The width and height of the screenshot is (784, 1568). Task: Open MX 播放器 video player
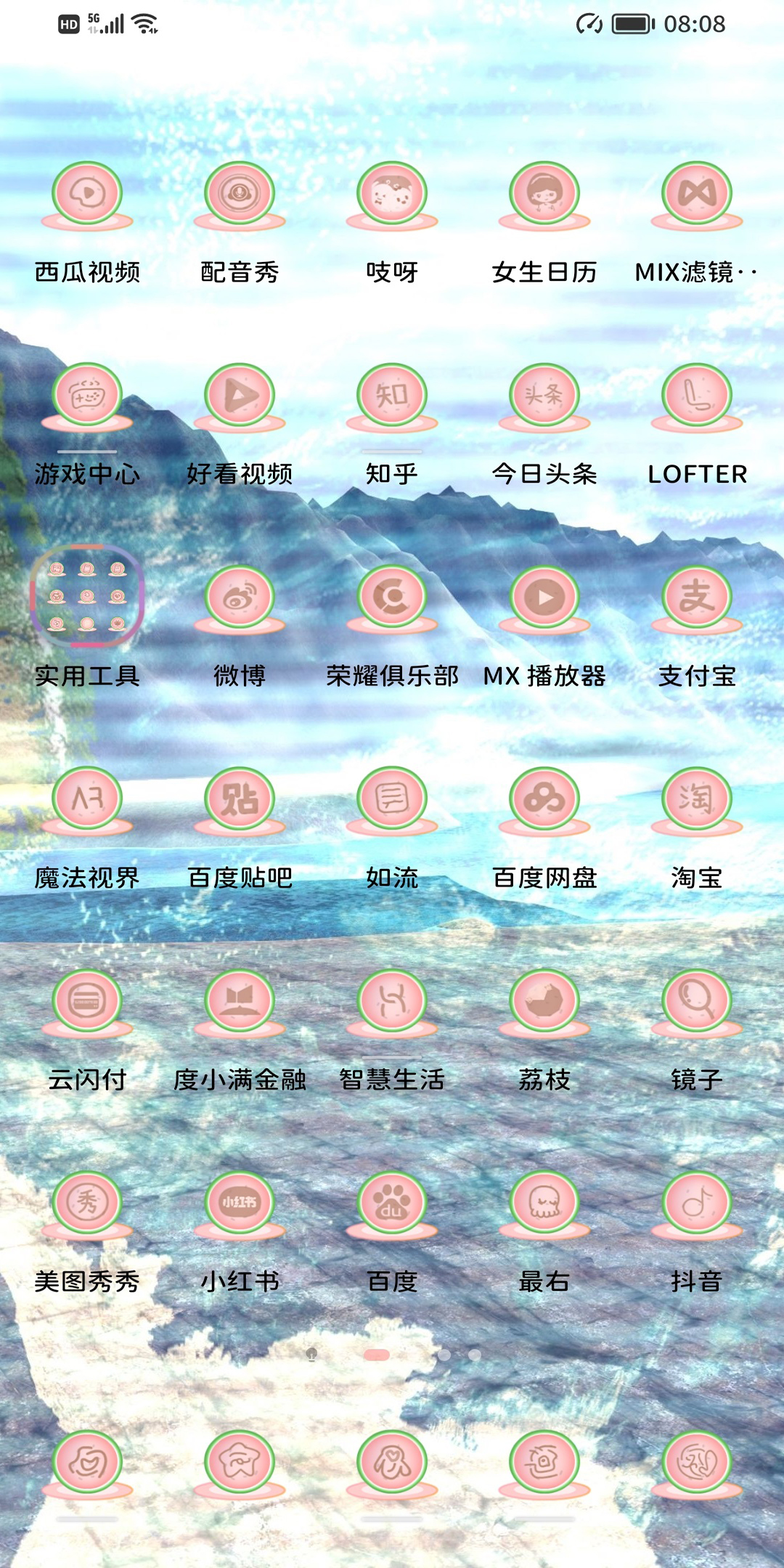pyautogui.click(x=544, y=598)
